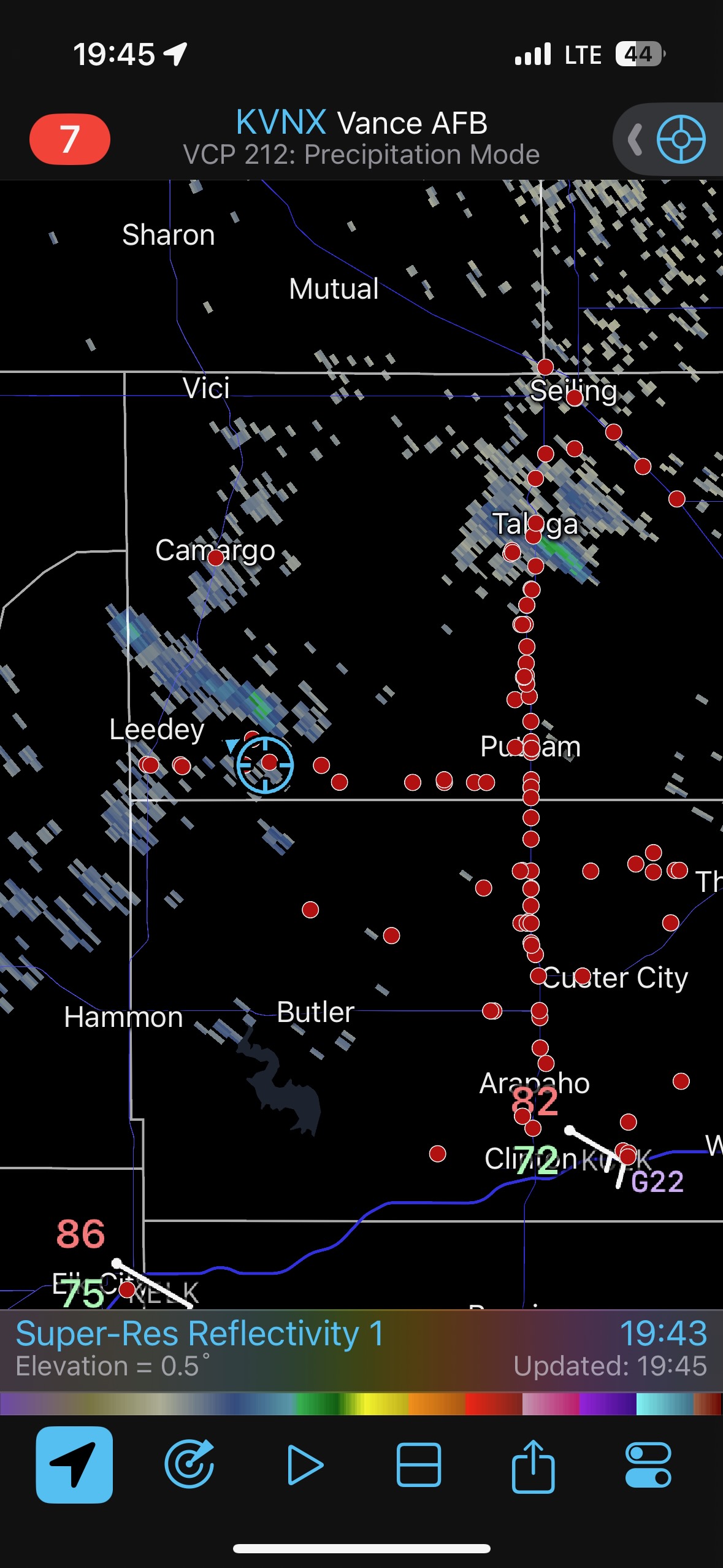The width and height of the screenshot is (723, 1568).
Task: Change the KVNX Vance AFB radar site
Action: tap(361, 123)
